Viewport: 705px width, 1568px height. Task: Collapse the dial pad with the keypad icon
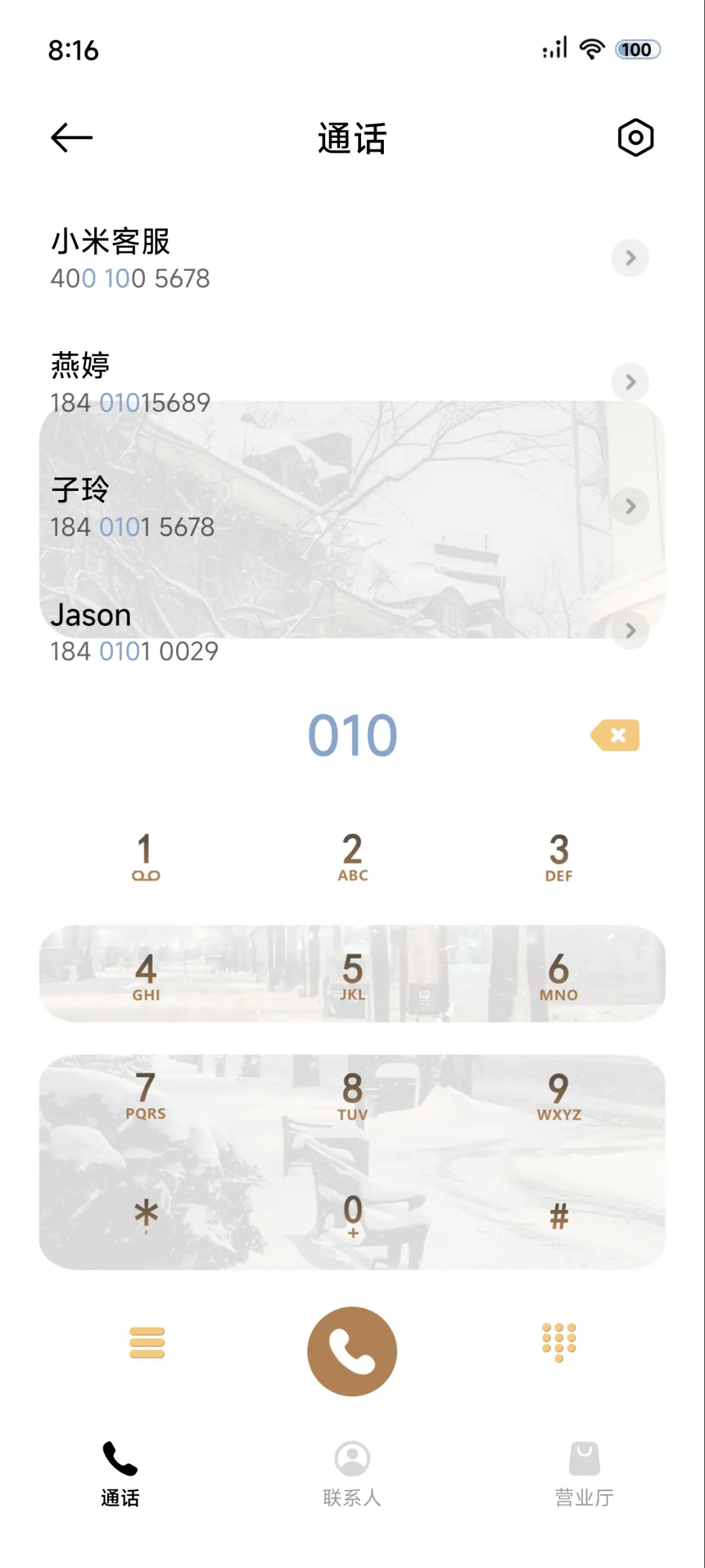click(559, 1343)
